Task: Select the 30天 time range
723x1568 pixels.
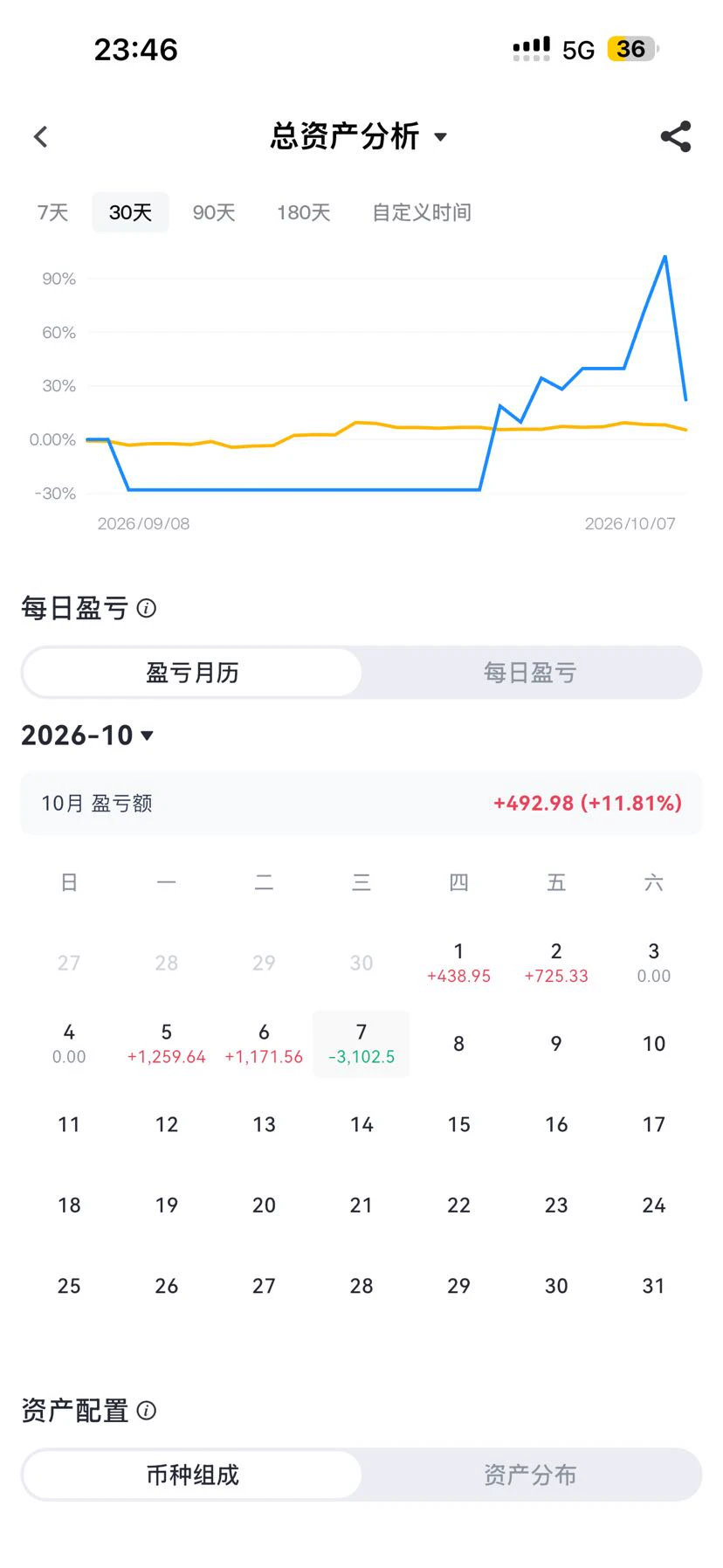Action: click(x=130, y=212)
